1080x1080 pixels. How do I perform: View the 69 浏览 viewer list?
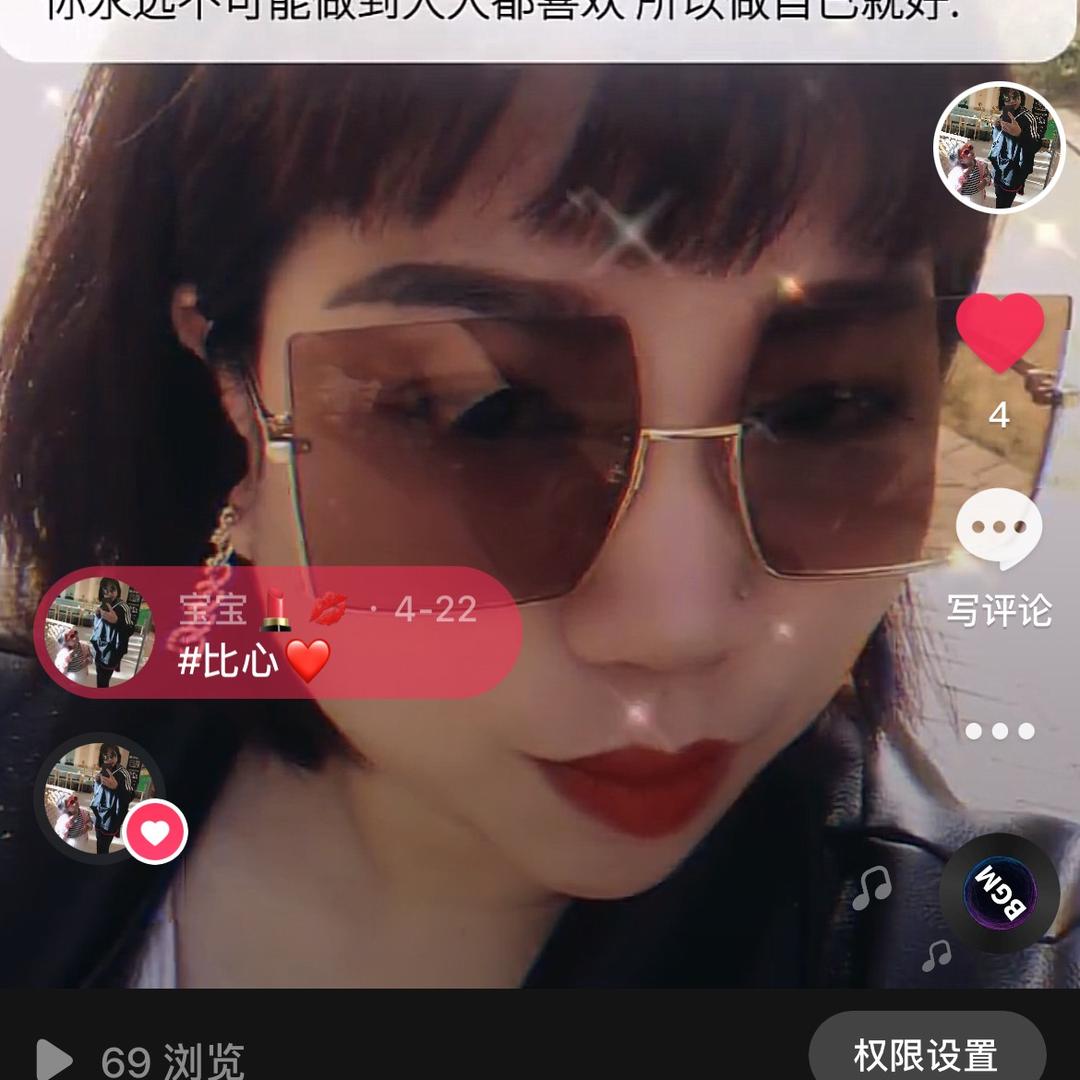pos(140,1059)
